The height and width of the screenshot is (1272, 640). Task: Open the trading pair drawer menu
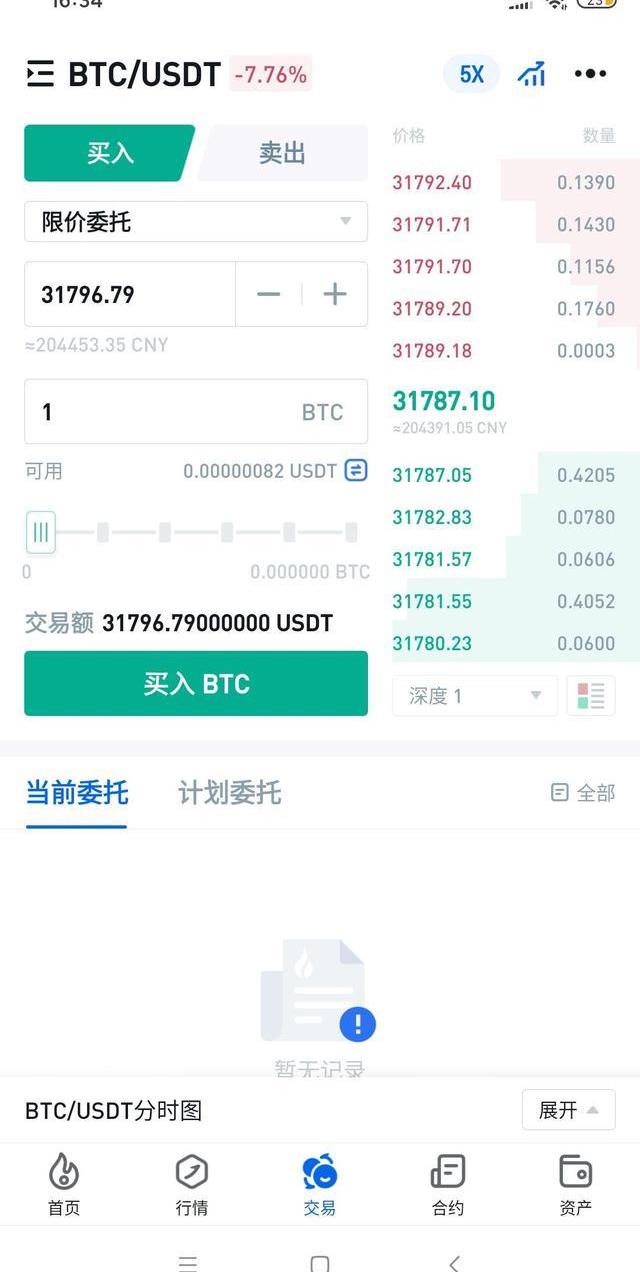[40, 74]
